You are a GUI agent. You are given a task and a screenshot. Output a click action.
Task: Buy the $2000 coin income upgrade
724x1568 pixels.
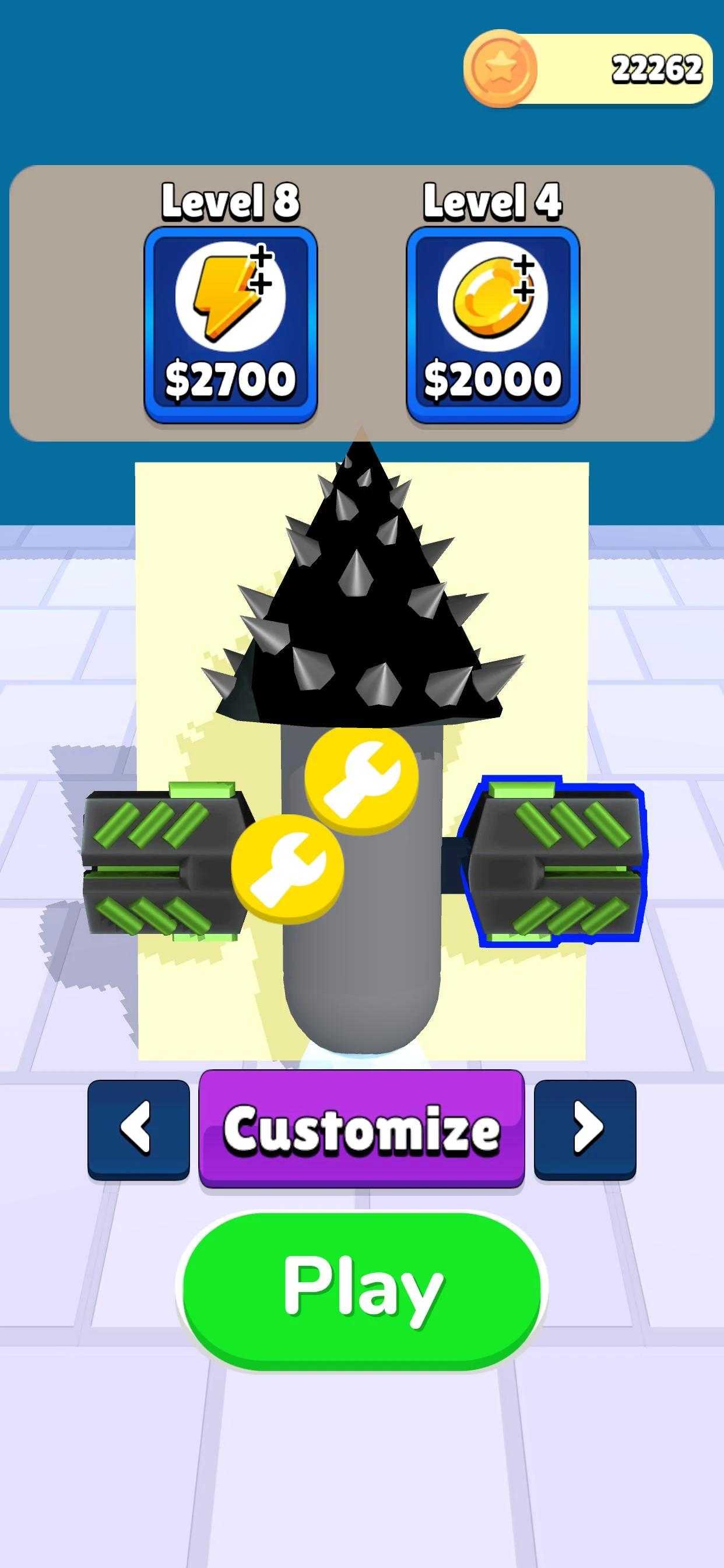tap(493, 325)
